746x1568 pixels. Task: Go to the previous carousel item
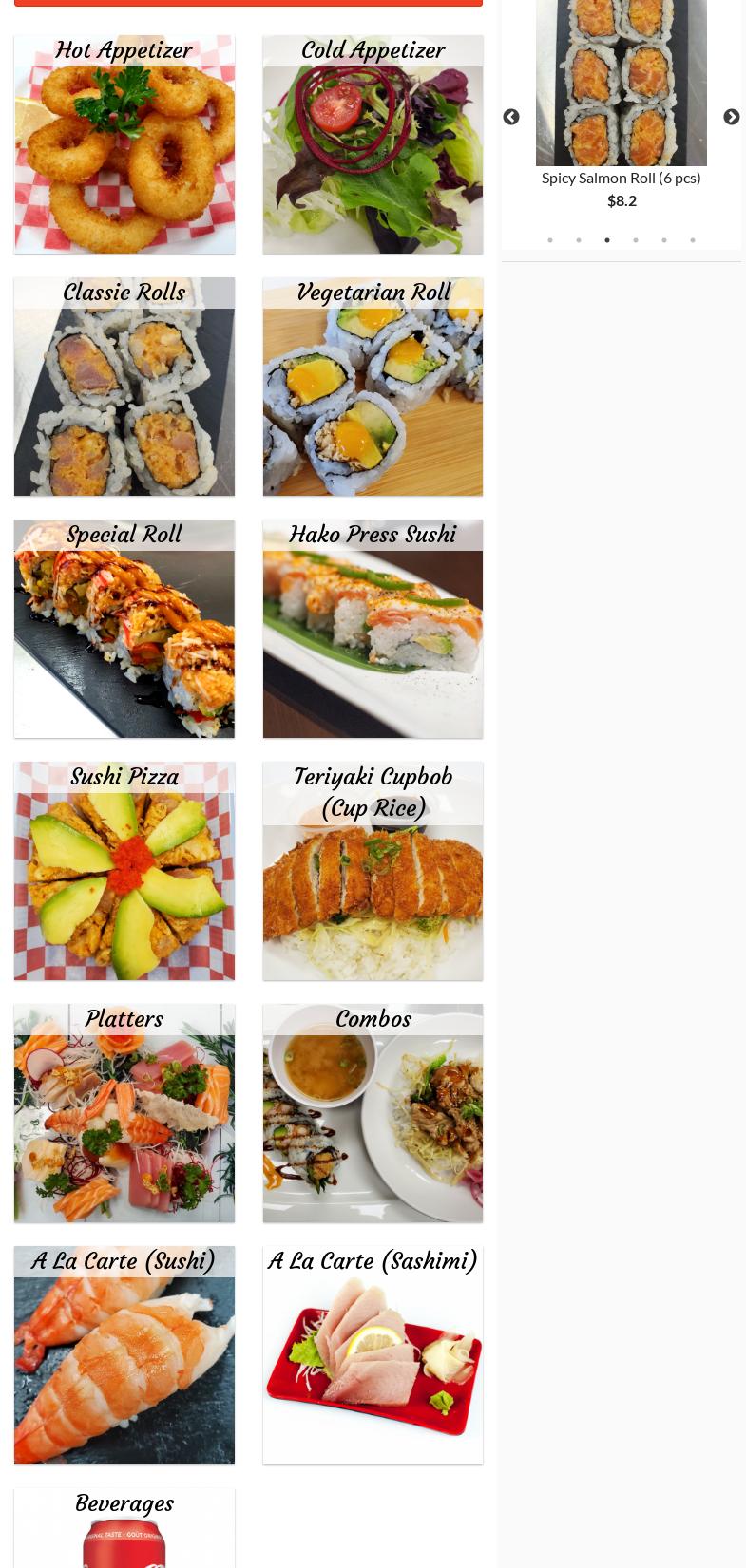pos(511,118)
